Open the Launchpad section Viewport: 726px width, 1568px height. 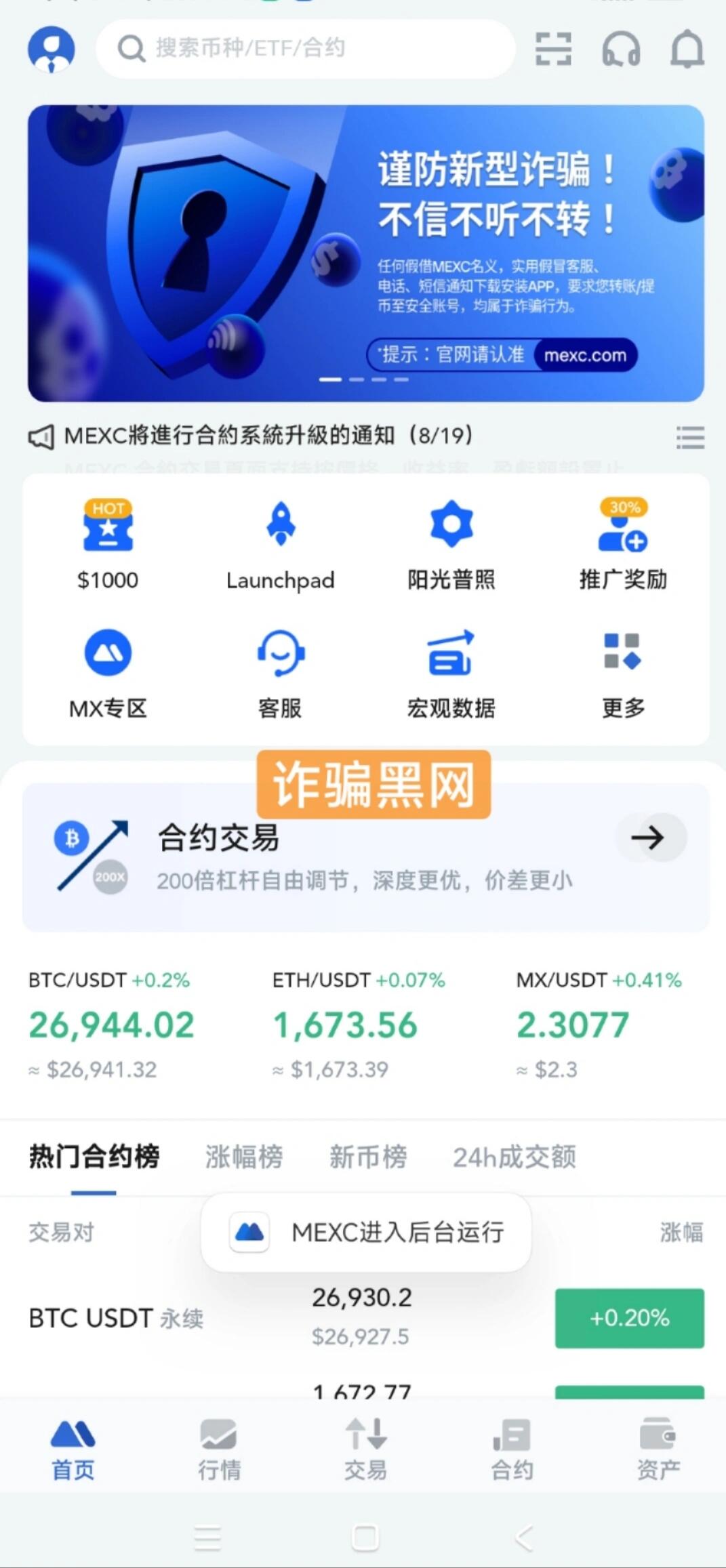281,542
